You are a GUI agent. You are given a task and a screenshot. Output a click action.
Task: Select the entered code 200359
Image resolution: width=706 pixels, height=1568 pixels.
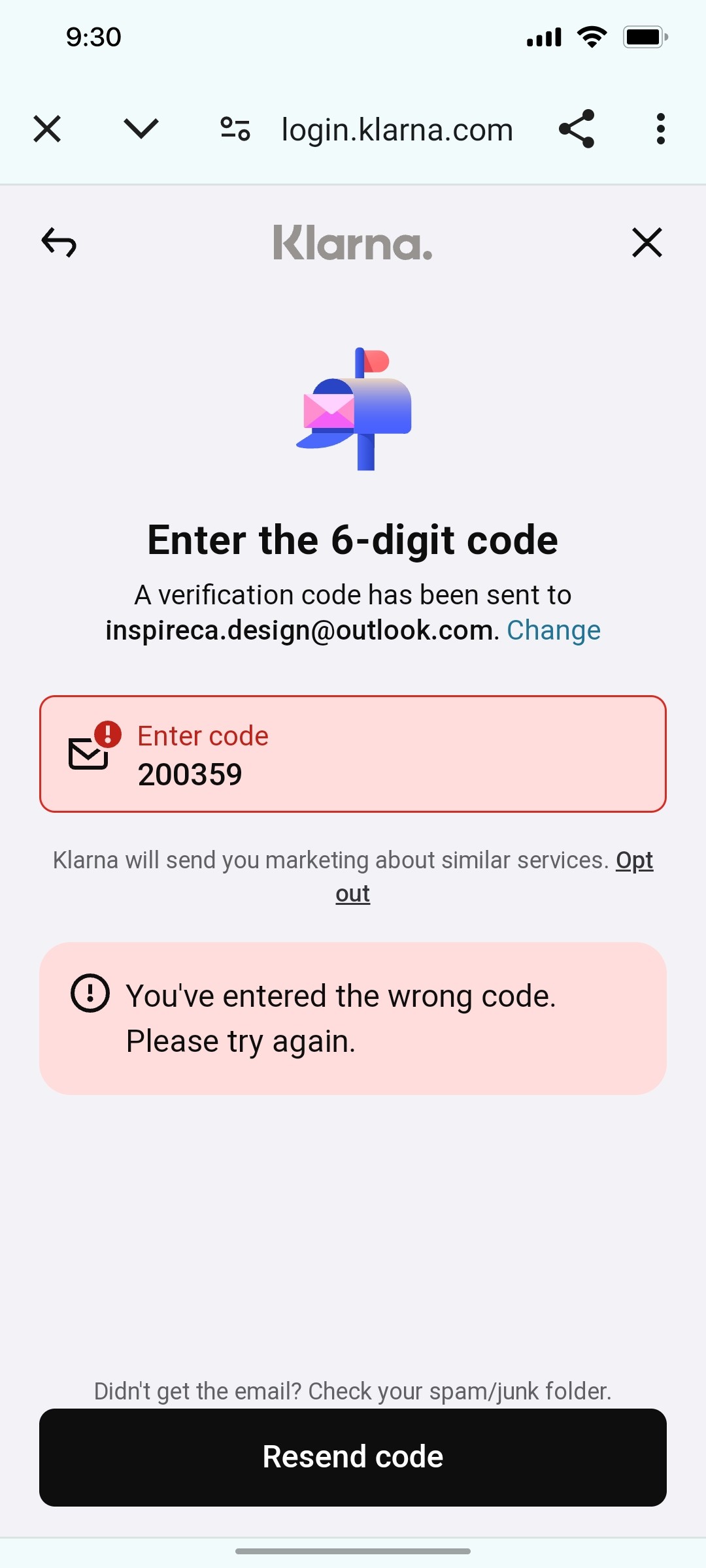(190, 775)
